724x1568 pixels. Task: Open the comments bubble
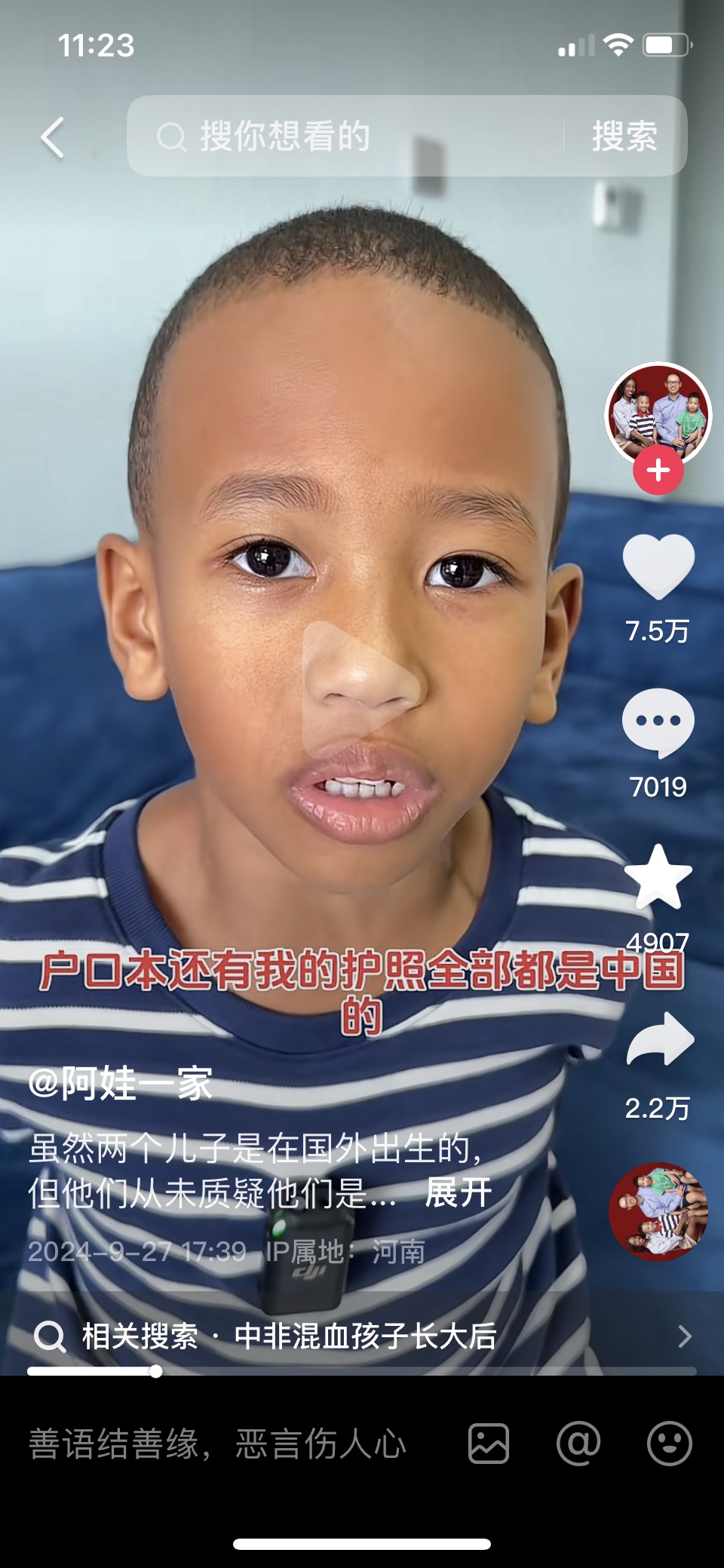point(658,722)
